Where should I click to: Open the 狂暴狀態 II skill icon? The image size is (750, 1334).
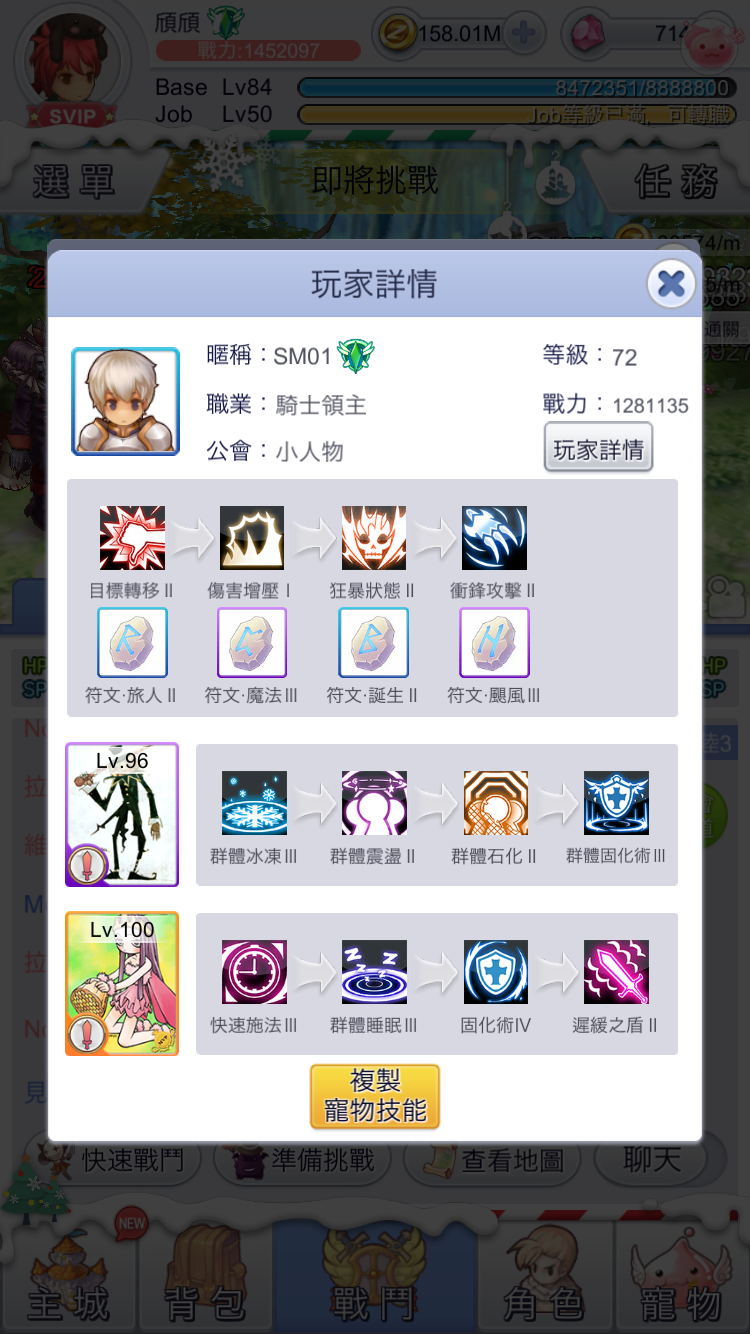373,538
